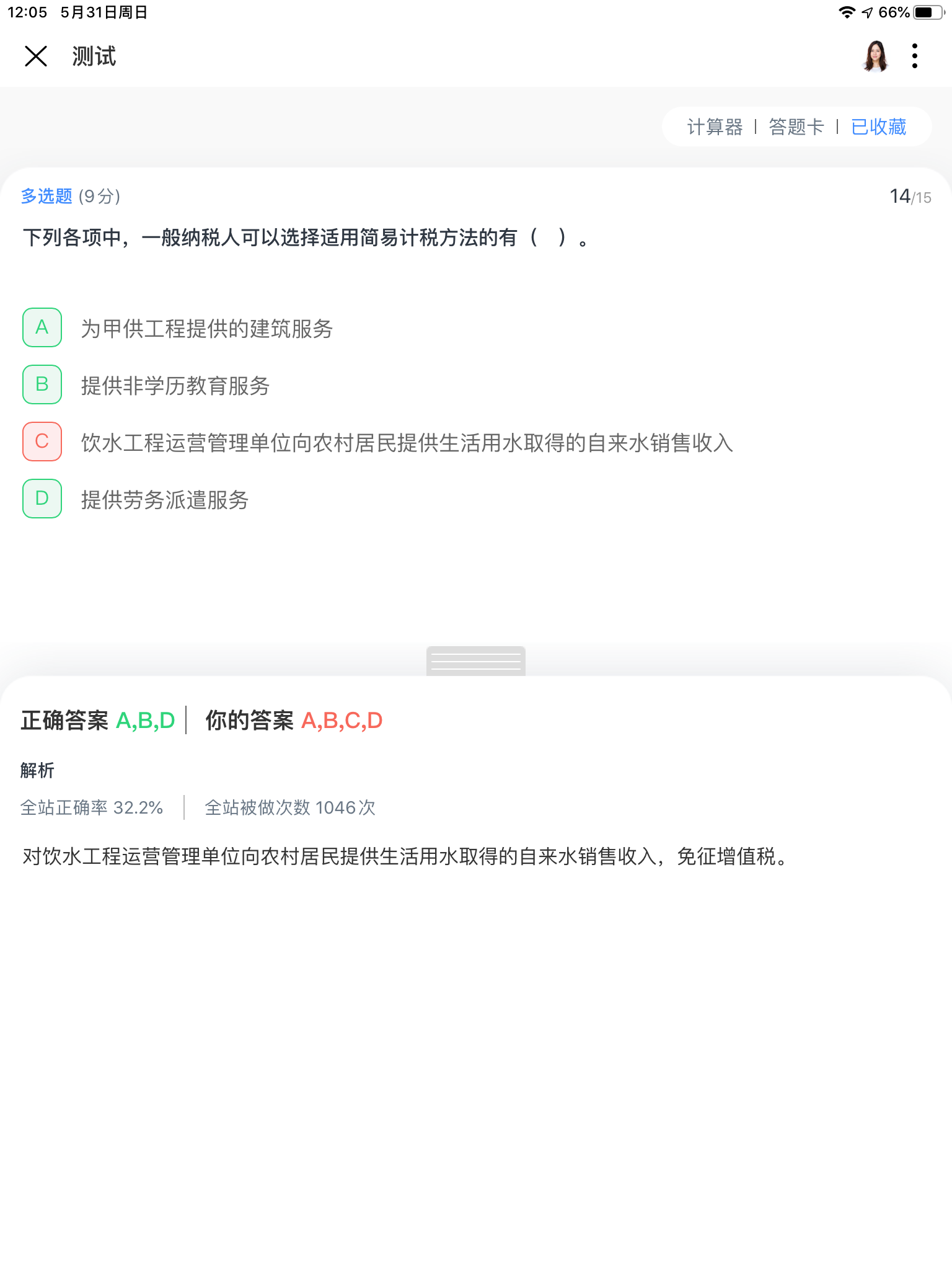Image resolution: width=952 pixels, height=1270 pixels.
Task: Open the 计算器 calculator
Action: pyautogui.click(x=715, y=127)
